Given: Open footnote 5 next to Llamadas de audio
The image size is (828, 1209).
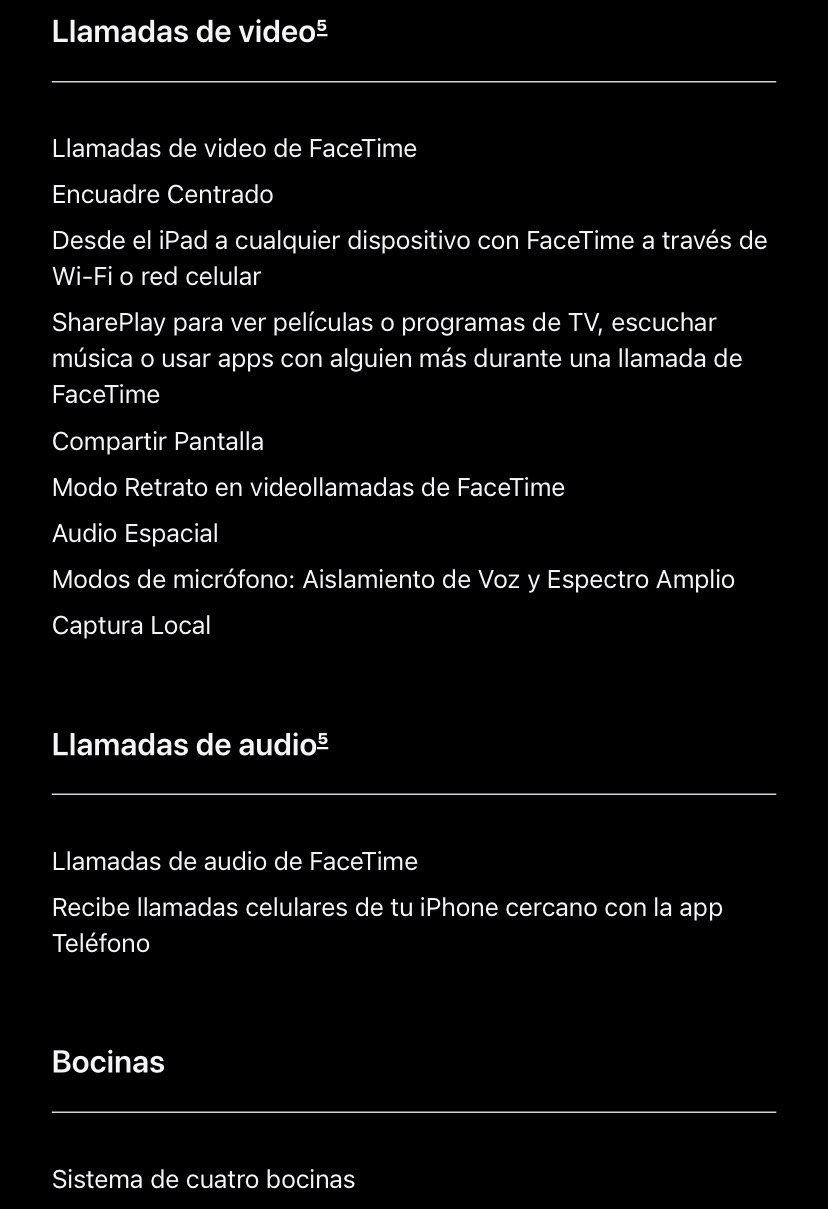Looking at the screenshot, I should (323, 740).
